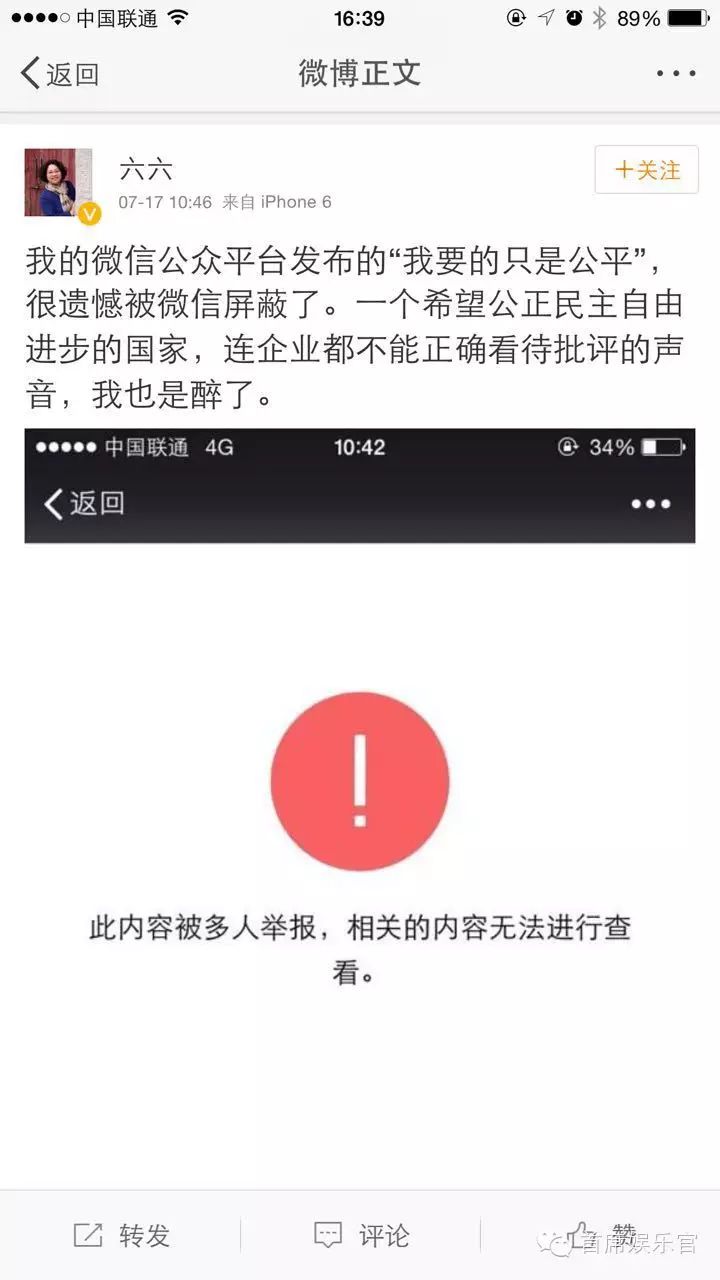The height and width of the screenshot is (1280, 720).
Task: Open the username 六六
Action: [x=146, y=169]
